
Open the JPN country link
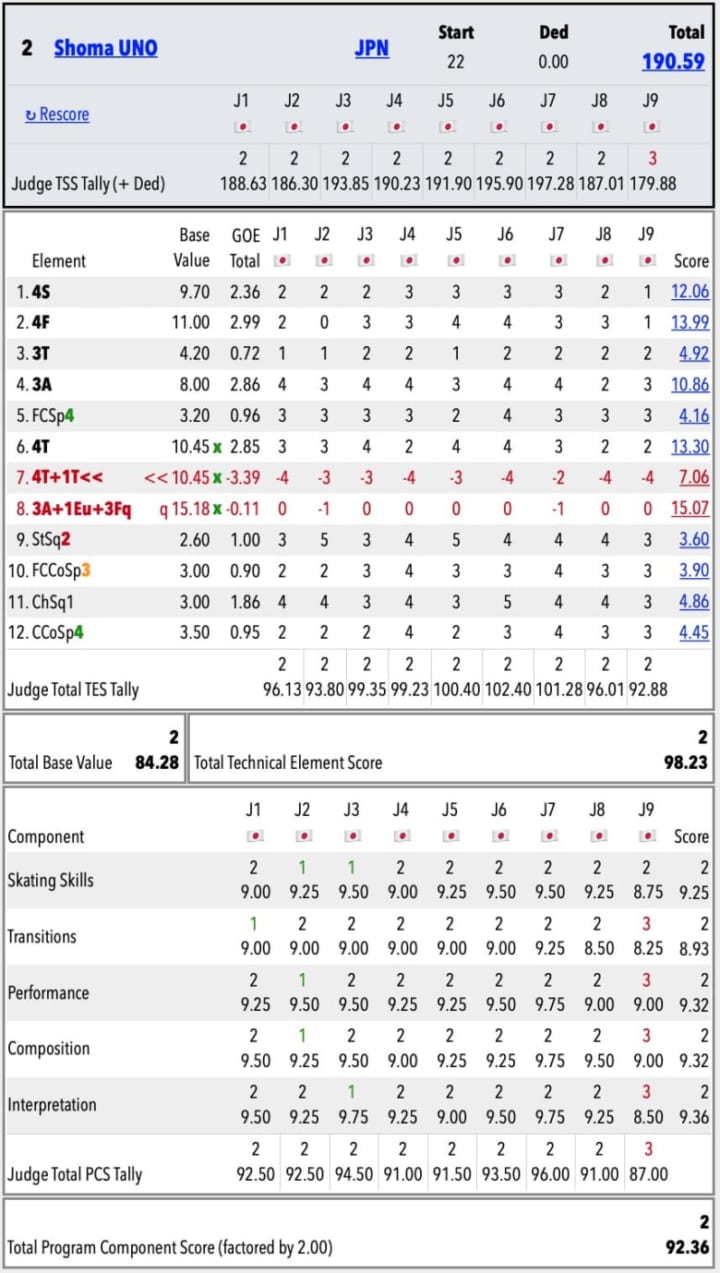pos(372,47)
